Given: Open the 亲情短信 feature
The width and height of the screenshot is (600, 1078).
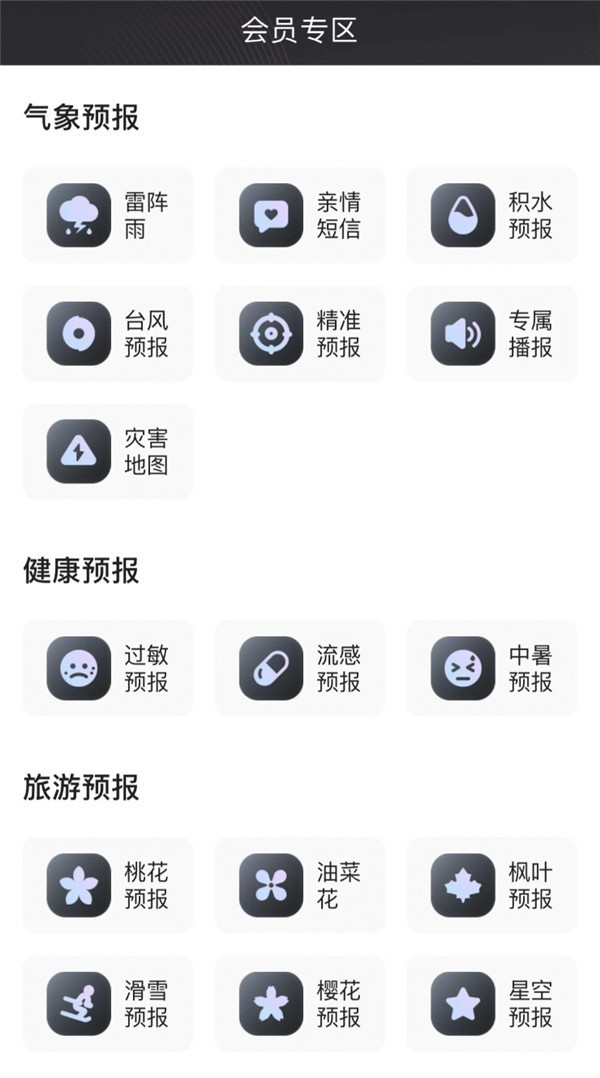Looking at the screenshot, I should [299, 215].
